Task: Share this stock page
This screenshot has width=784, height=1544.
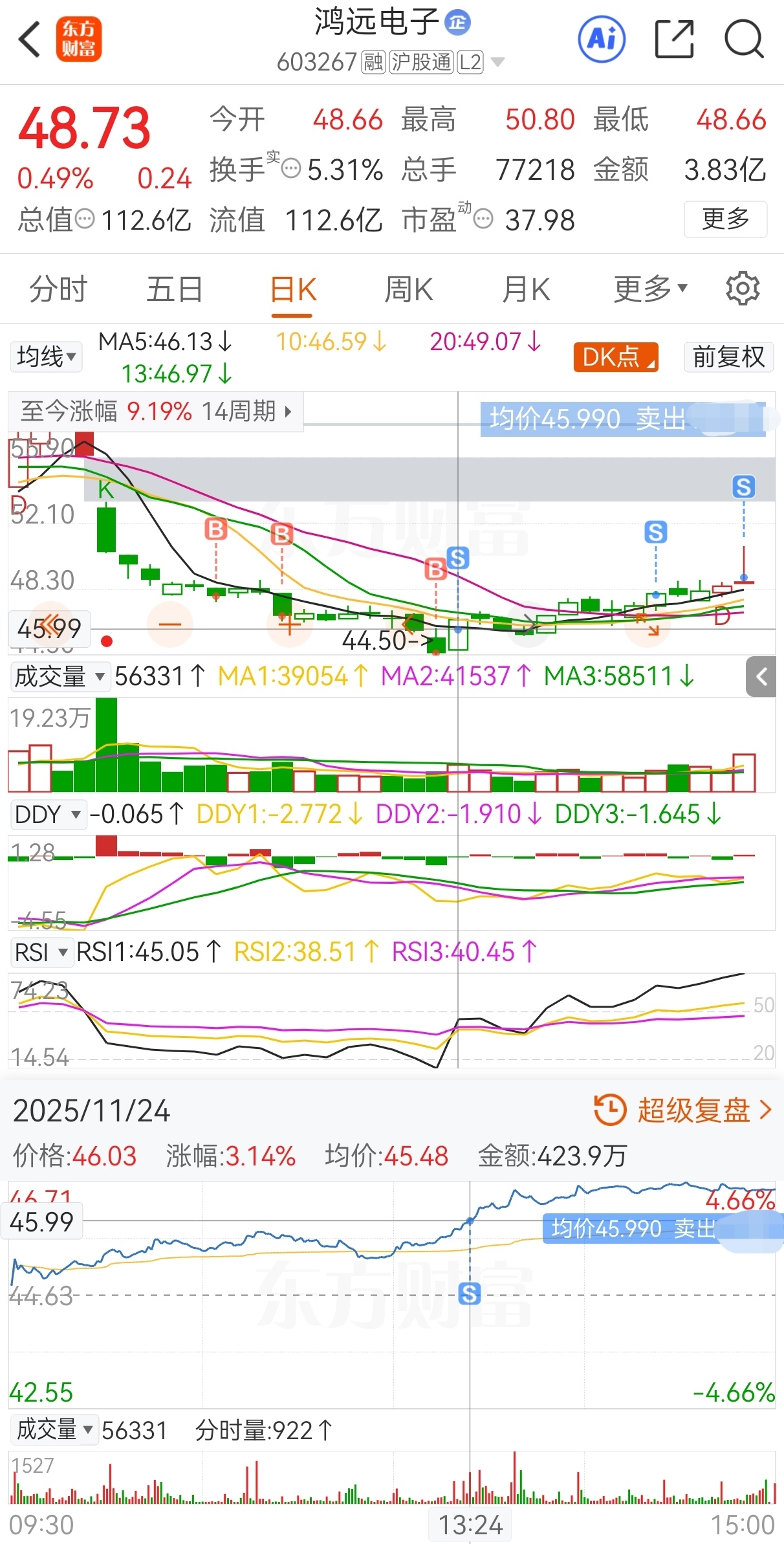Action: pyautogui.click(x=674, y=39)
